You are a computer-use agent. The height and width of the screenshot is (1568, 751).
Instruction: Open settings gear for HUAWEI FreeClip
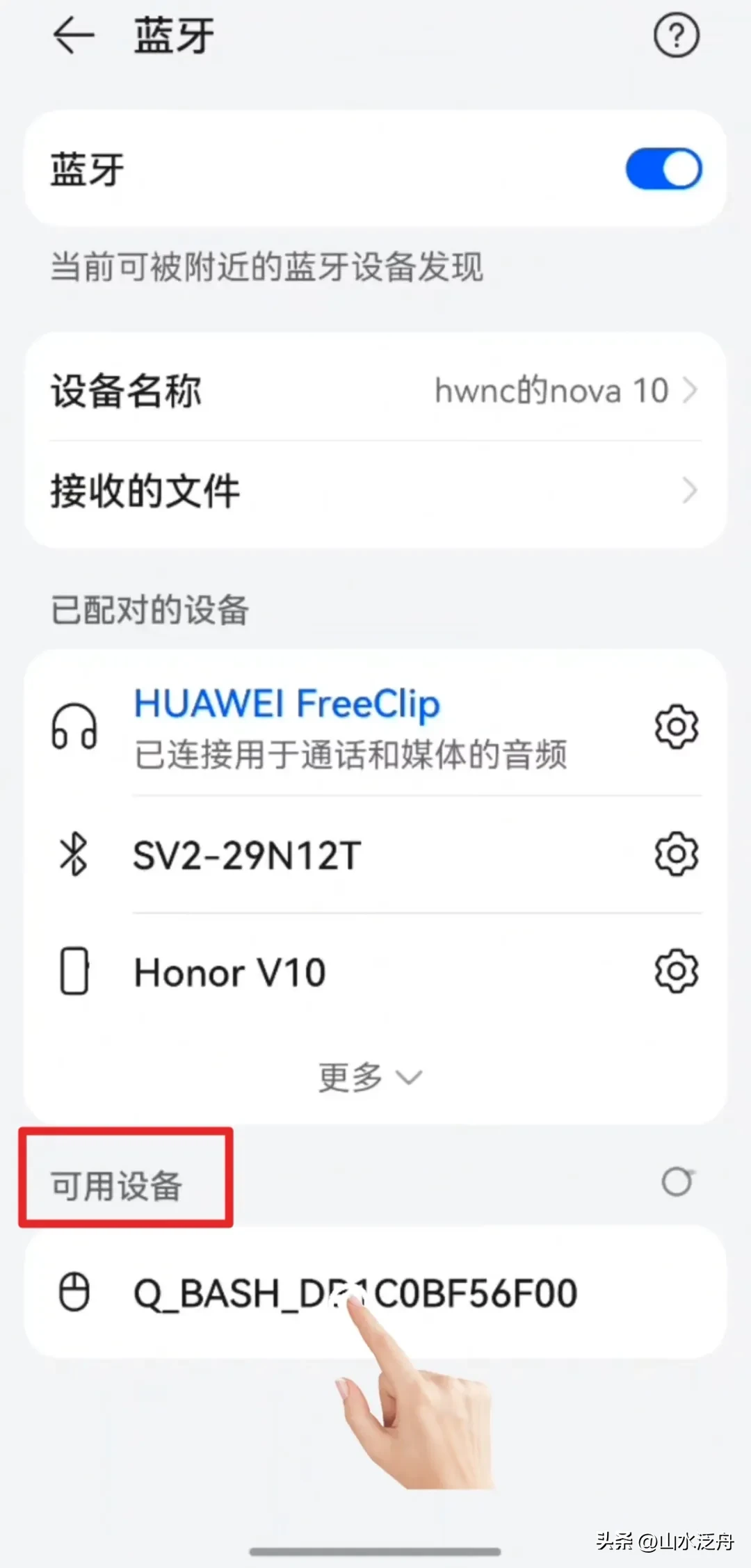(676, 727)
